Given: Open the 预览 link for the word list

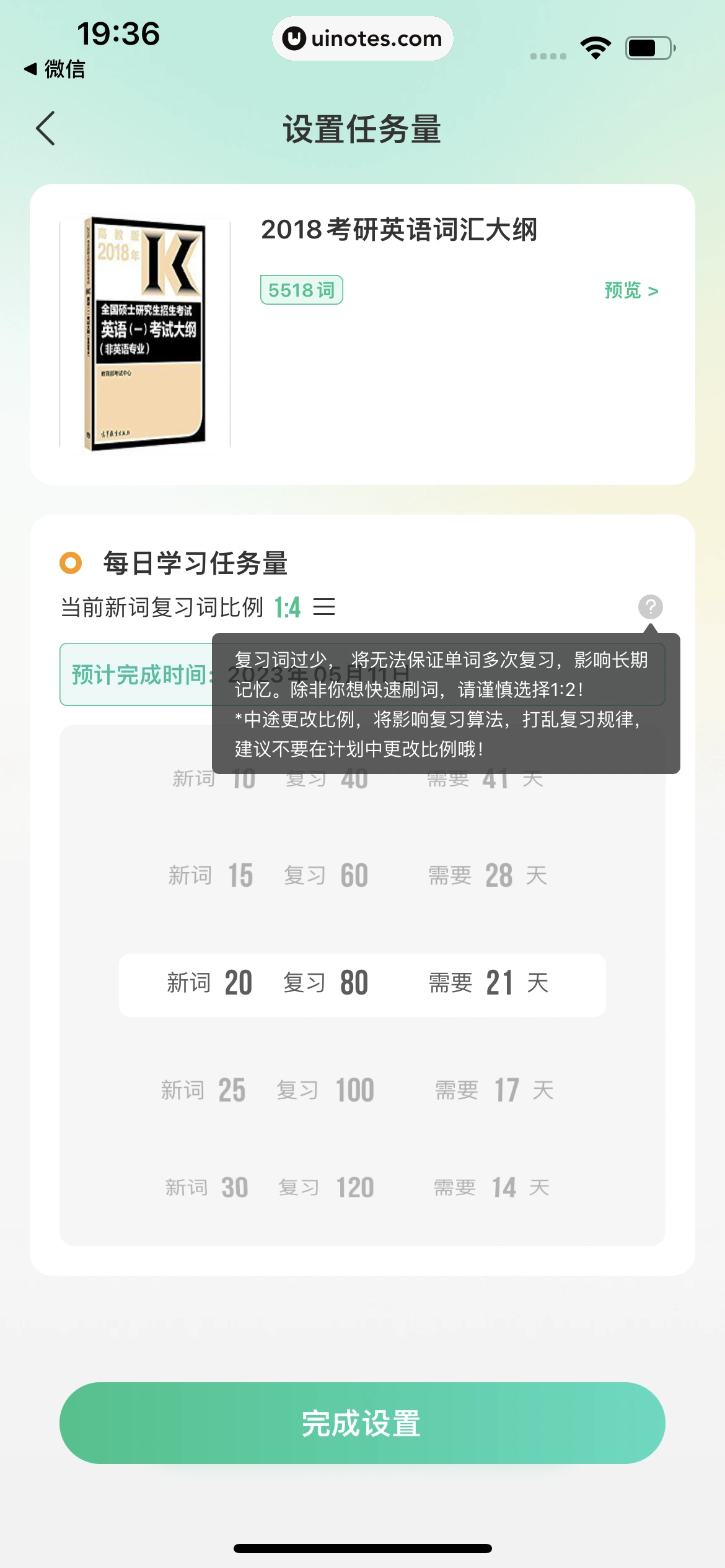Looking at the screenshot, I should pyautogui.click(x=631, y=290).
